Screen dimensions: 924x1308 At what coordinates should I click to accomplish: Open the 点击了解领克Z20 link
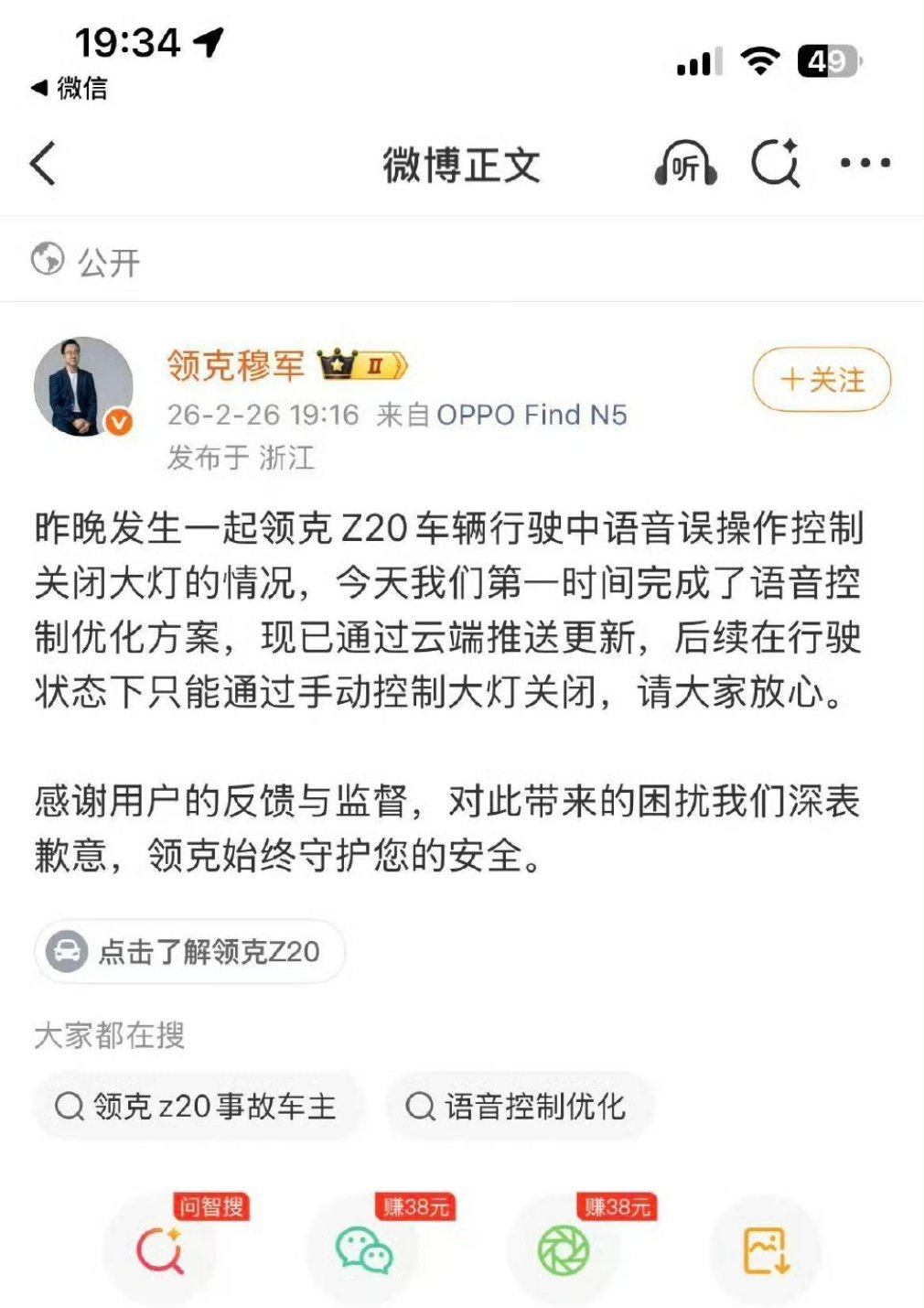[x=189, y=952]
